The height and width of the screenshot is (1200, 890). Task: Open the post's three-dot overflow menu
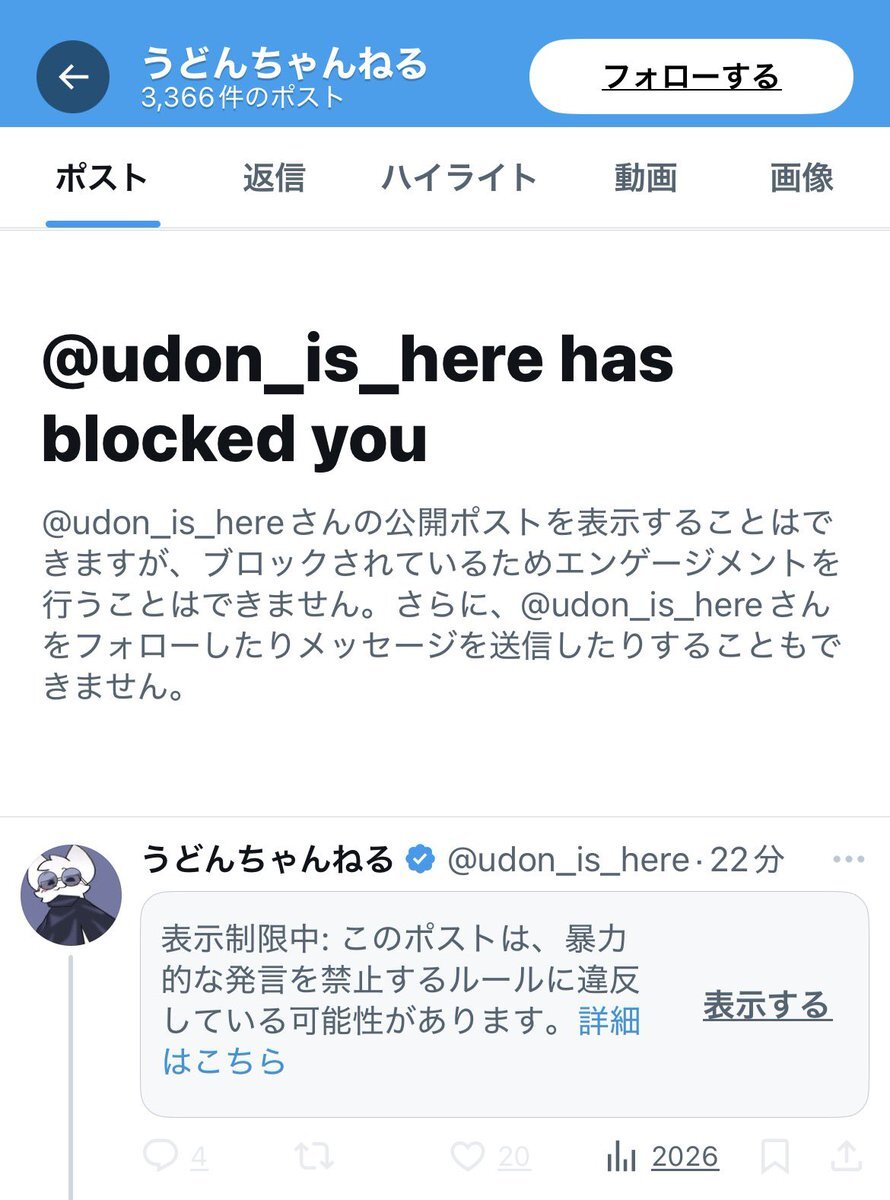pos(848,859)
